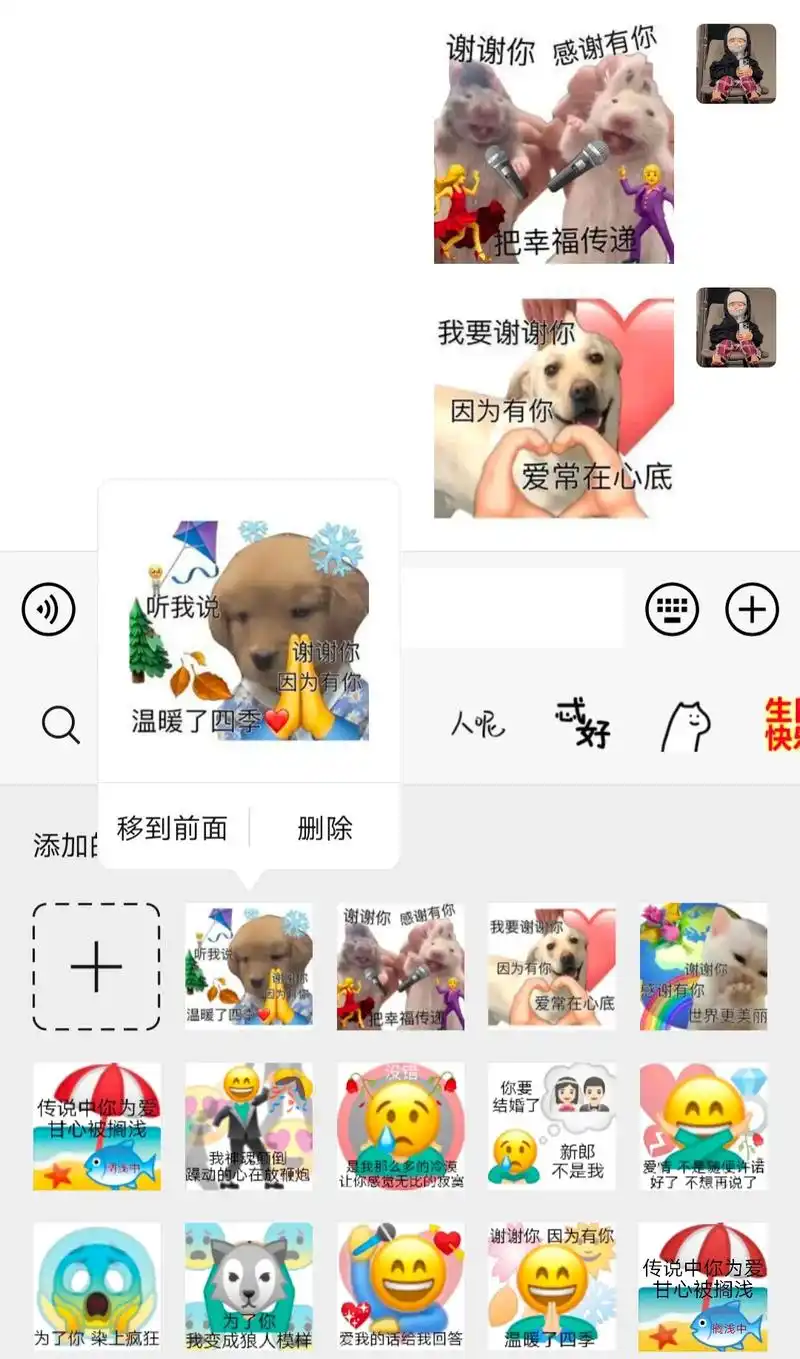Open the 人呢 sticker pack tab
The image size is (800, 1359).
click(x=479, y=726)
